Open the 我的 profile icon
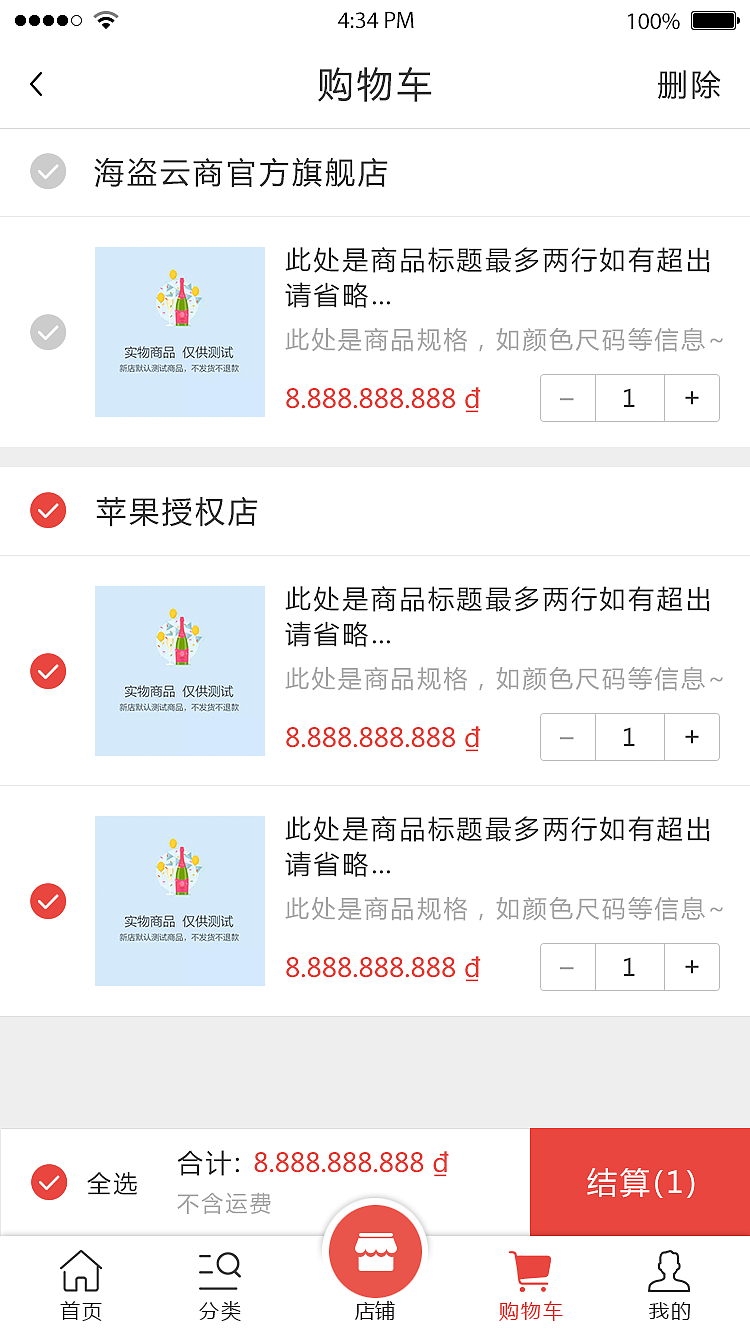The width and height of the screenshot is (750, 1334). 668,1270
